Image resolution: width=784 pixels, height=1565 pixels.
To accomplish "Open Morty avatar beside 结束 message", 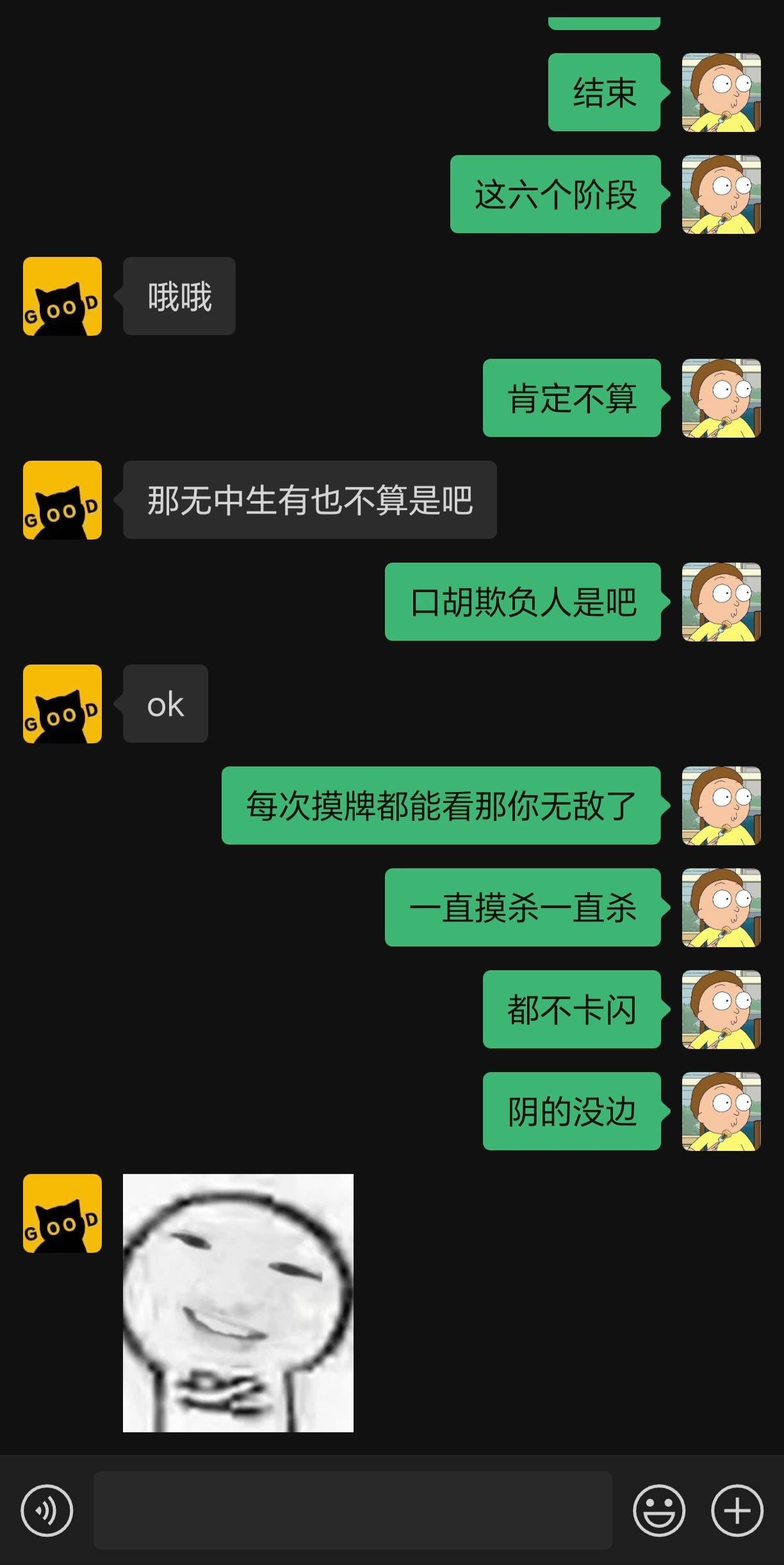I will (721, 92).
